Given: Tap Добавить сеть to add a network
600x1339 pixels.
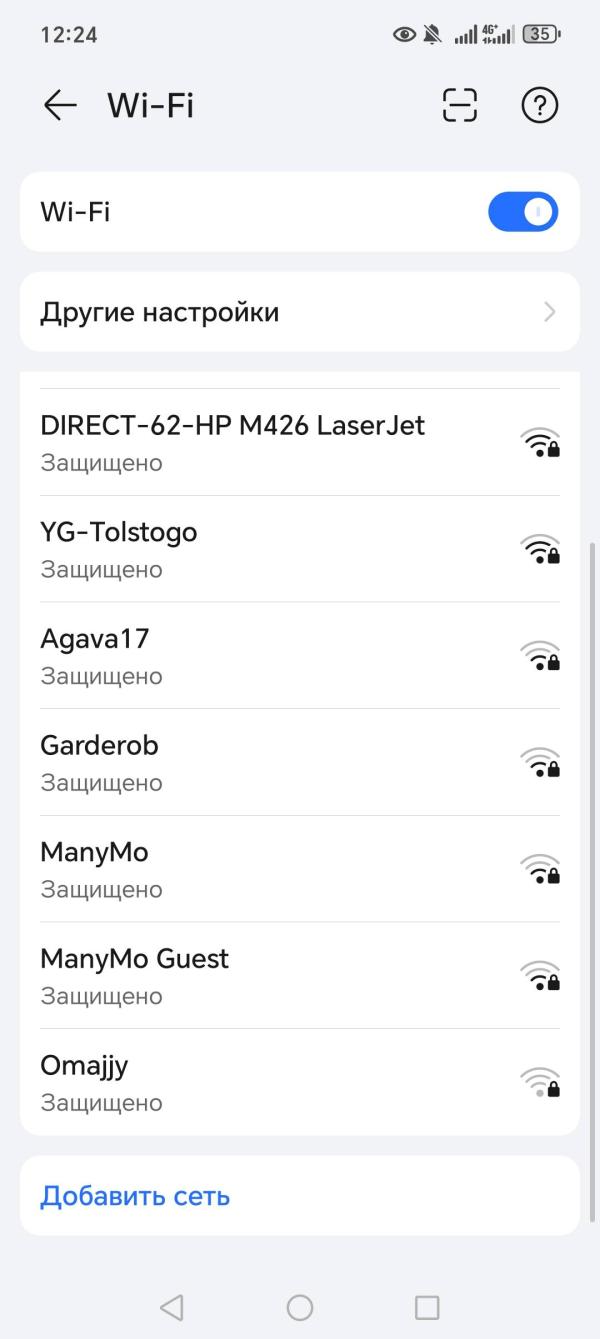Looking at the screenshot, I should [135, 1196].
